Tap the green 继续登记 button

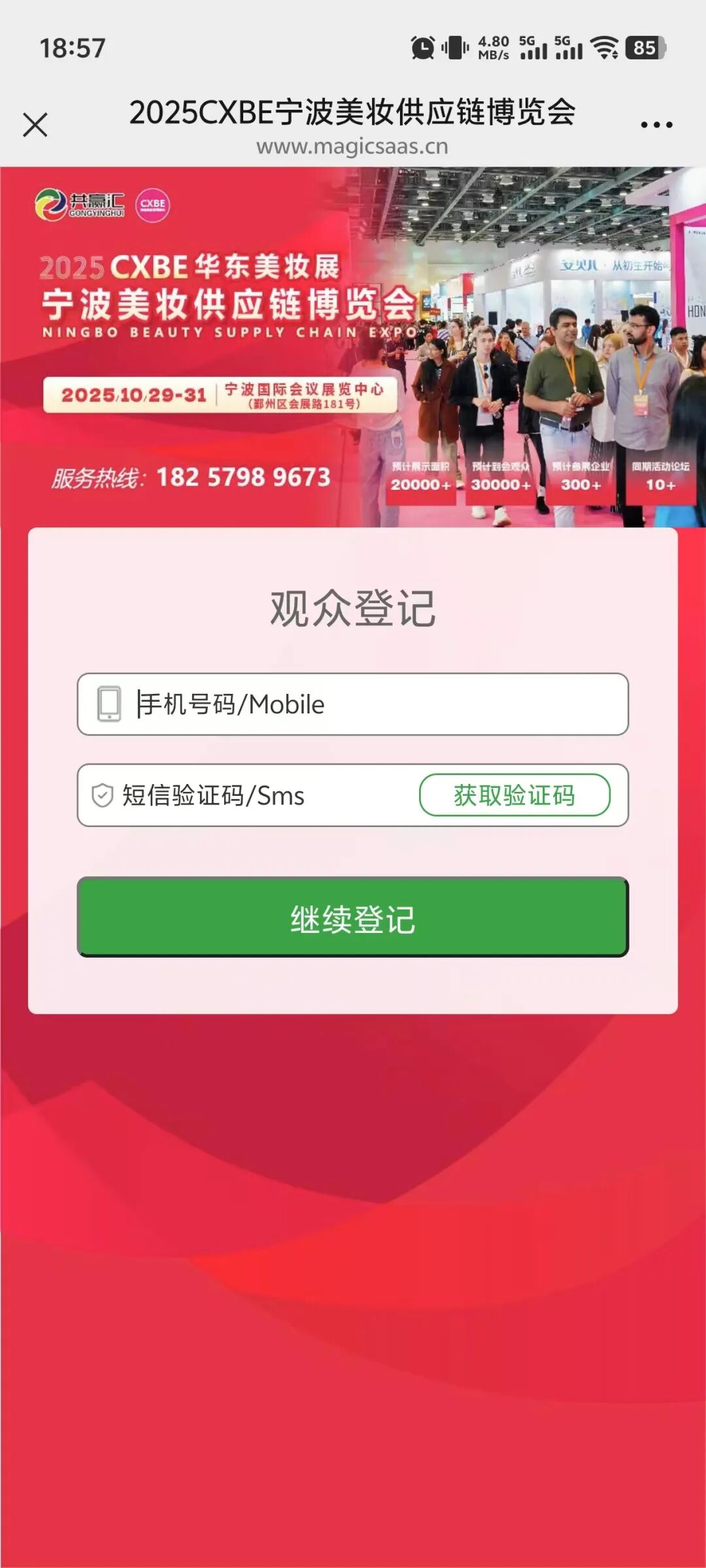pos(353,917)
